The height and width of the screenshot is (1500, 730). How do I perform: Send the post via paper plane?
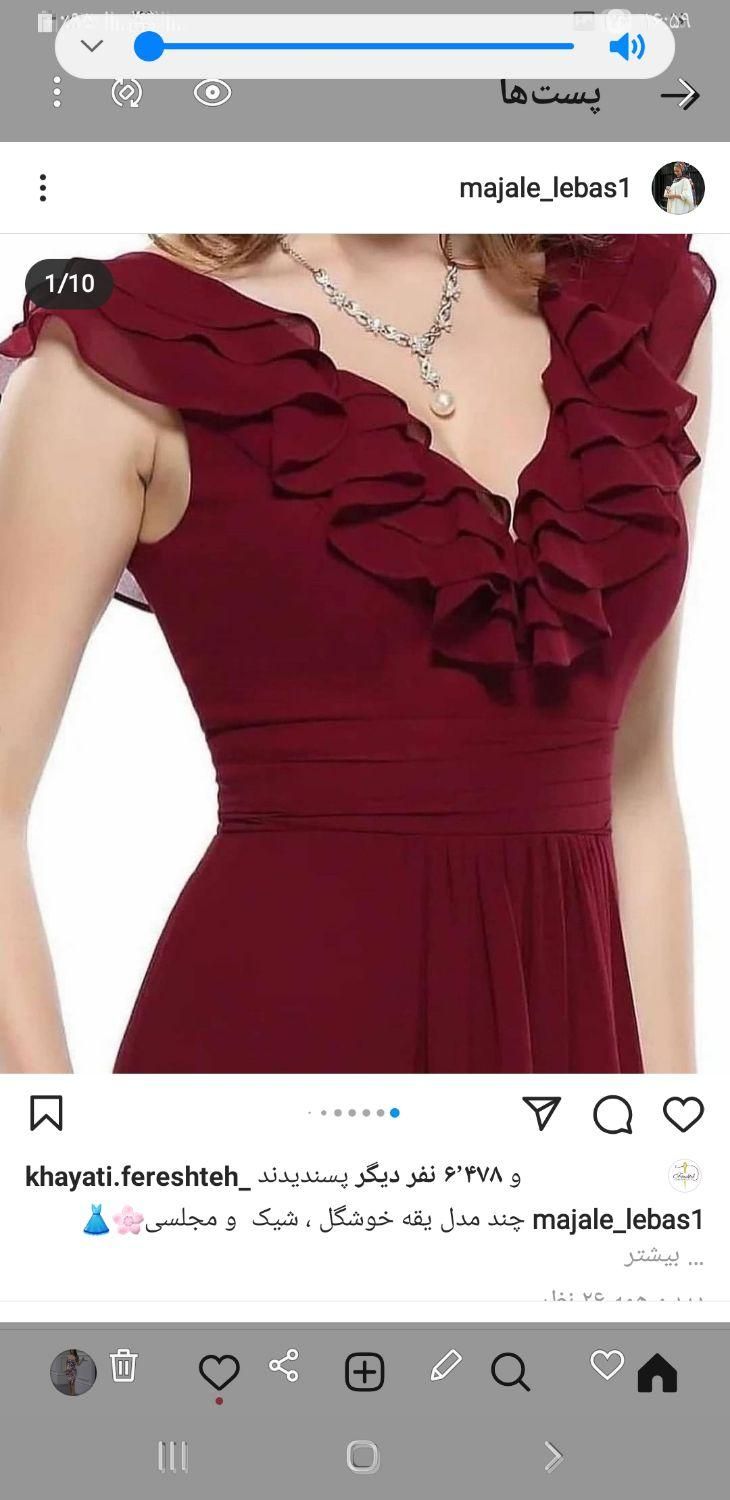[541, 1114]
